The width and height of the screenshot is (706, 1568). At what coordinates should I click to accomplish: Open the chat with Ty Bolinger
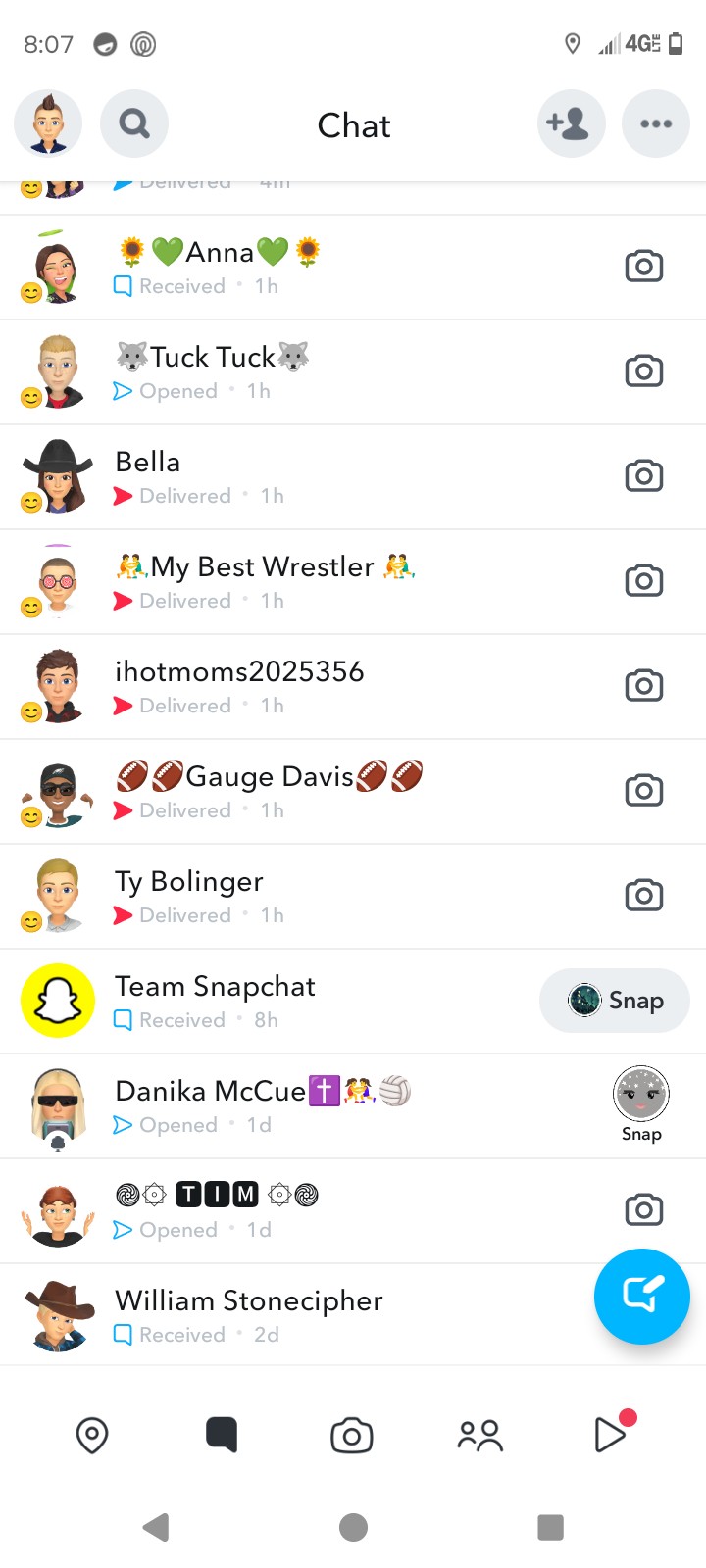pyautogui.click(x=294, y=896)
